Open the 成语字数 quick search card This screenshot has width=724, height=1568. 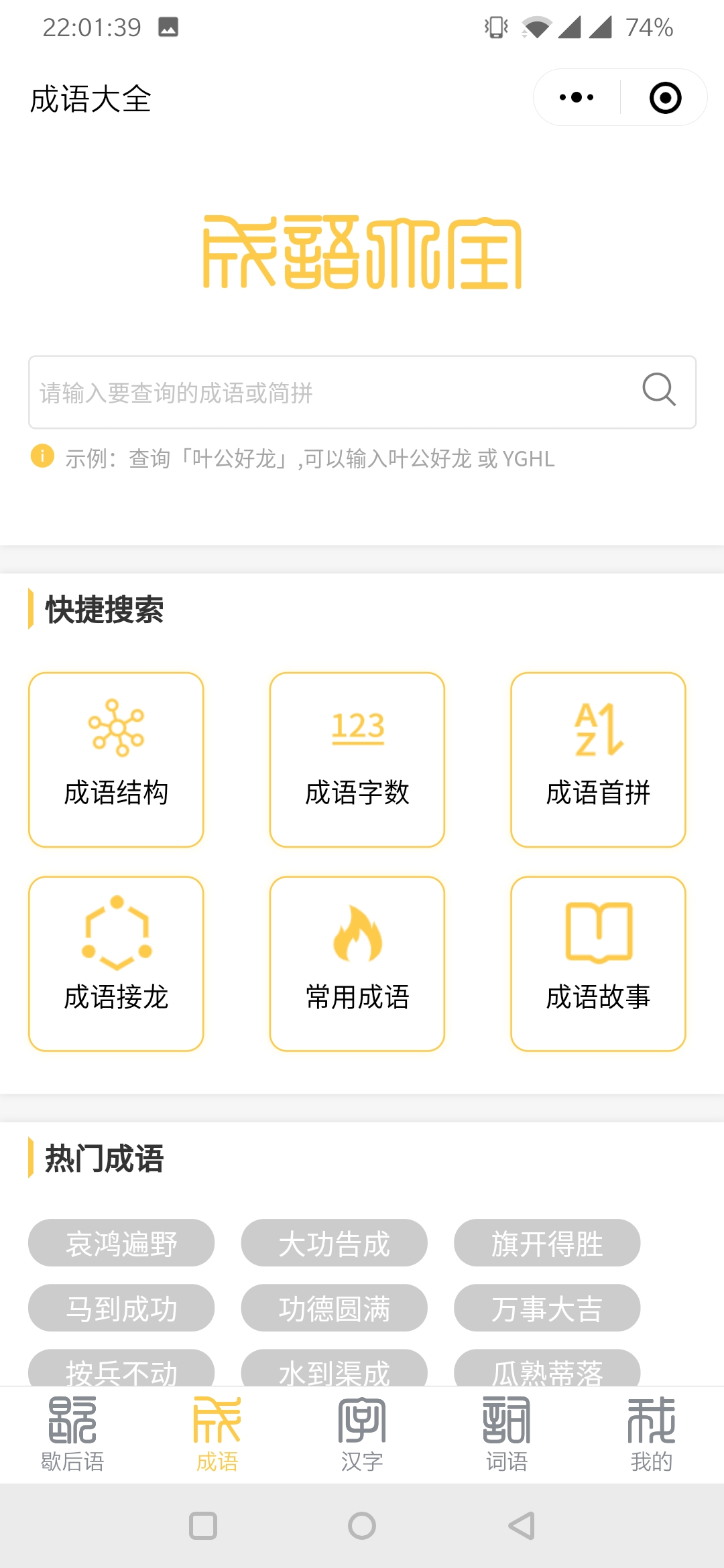(x=357, y=760)
